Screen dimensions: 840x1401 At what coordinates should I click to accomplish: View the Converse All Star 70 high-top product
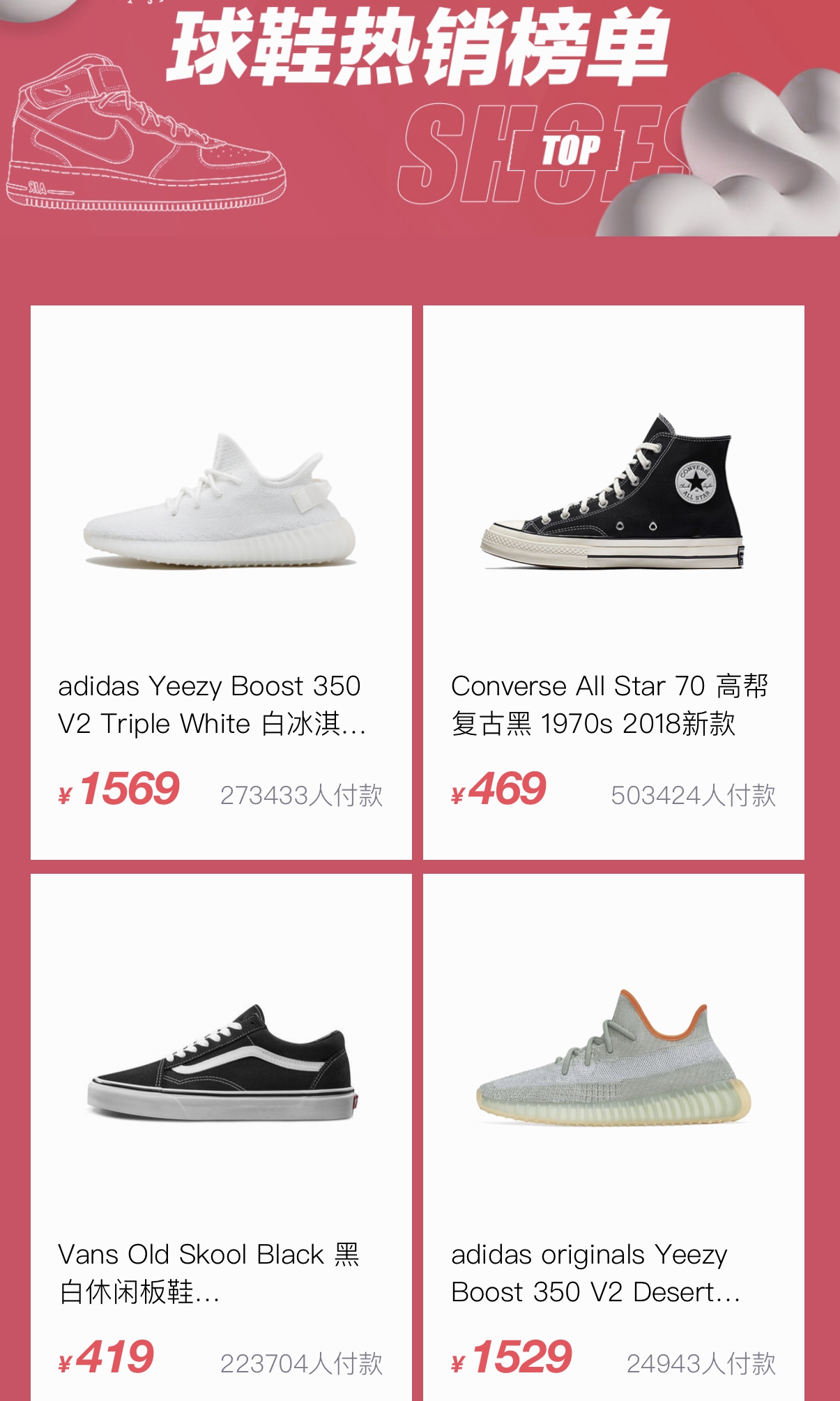tap(613, 582)
